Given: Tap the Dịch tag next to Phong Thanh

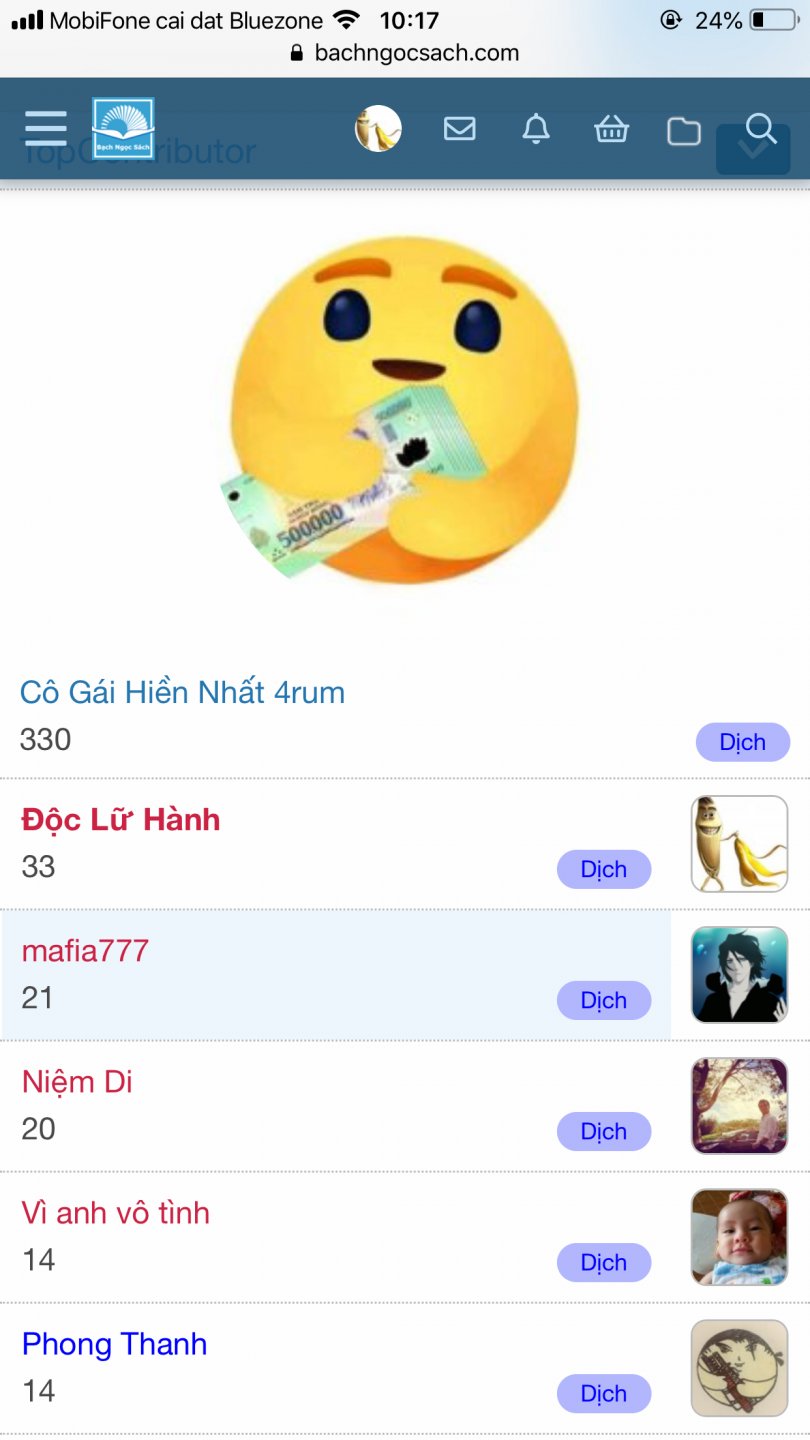Looking at the screenshot, I should (603, 1393).
